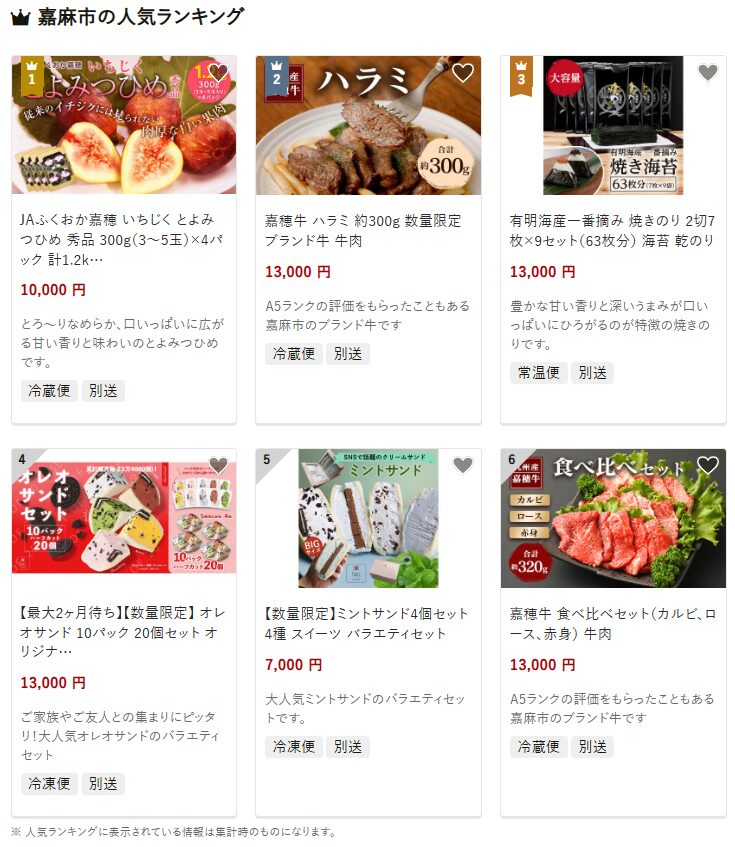
Task: Open the オレオサンド 10パック product card
Action: click(123, 632)
